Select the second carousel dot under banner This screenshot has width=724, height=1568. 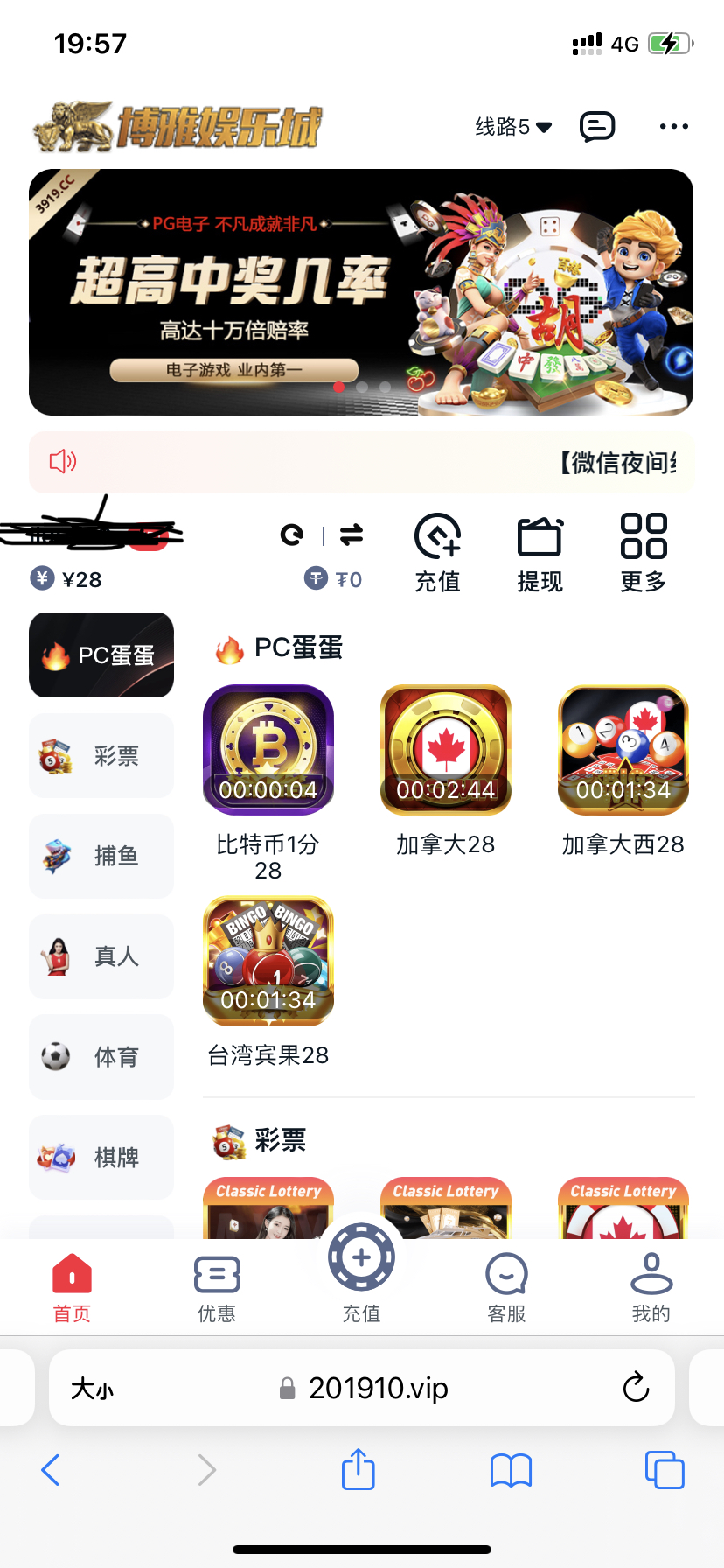pos(362,387)
